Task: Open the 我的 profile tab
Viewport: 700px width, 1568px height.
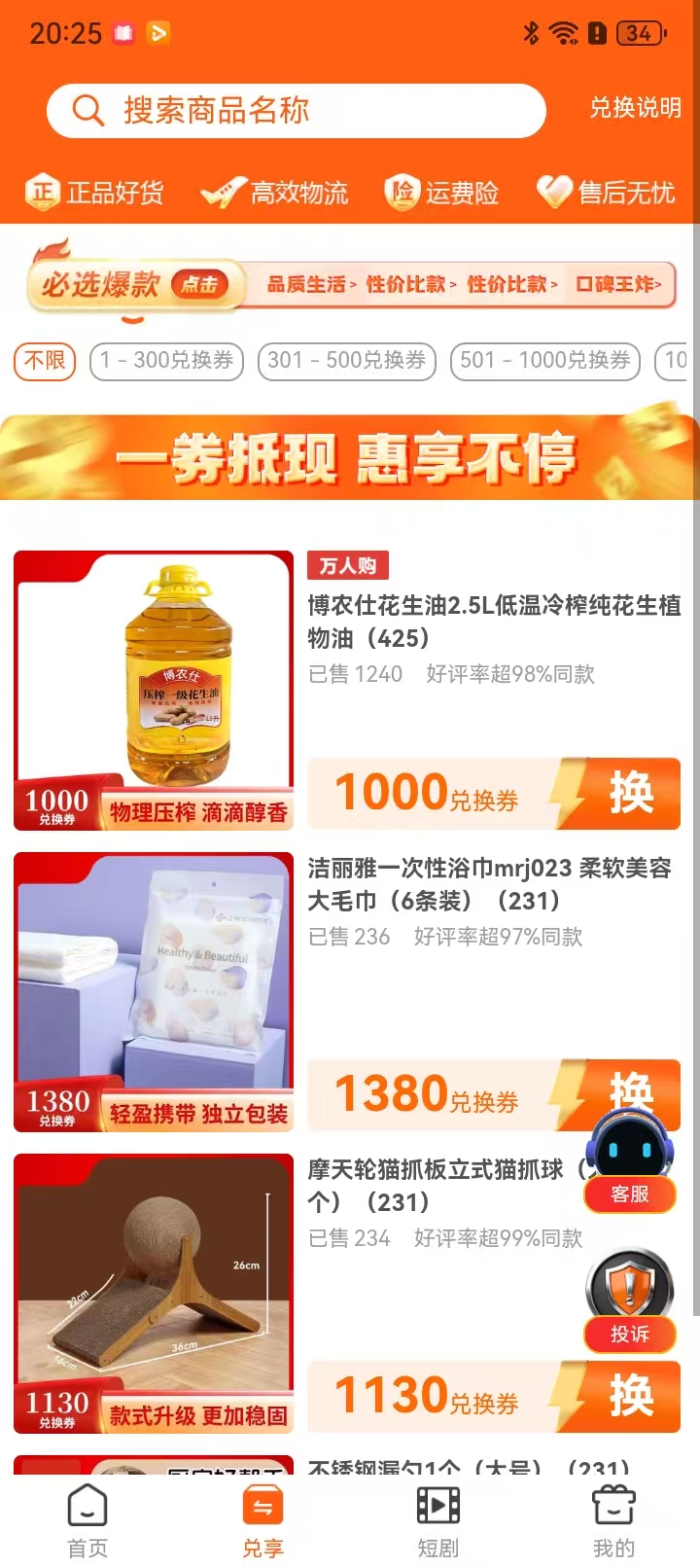Action: [612, 1515]
